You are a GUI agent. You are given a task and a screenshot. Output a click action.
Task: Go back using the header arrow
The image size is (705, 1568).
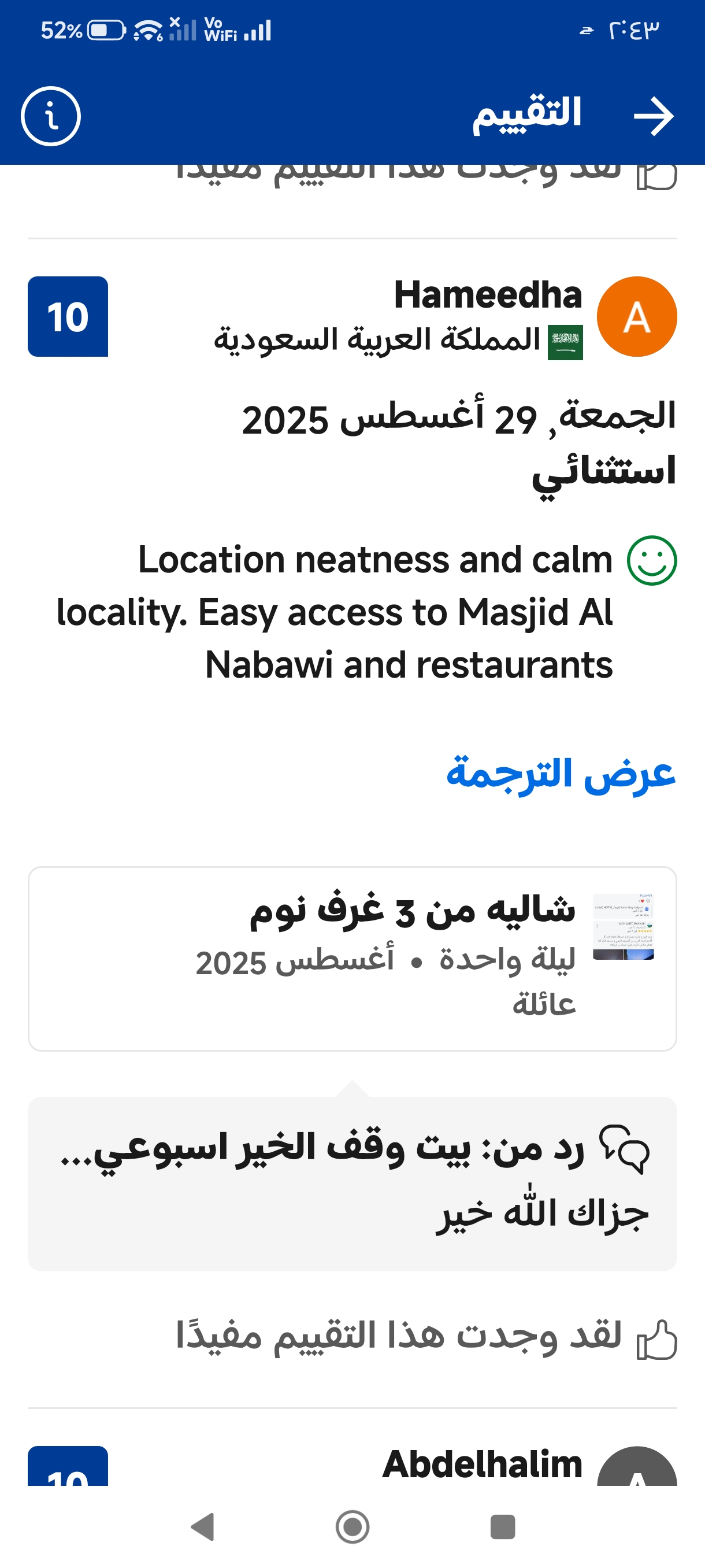click(x=654, y=116)
